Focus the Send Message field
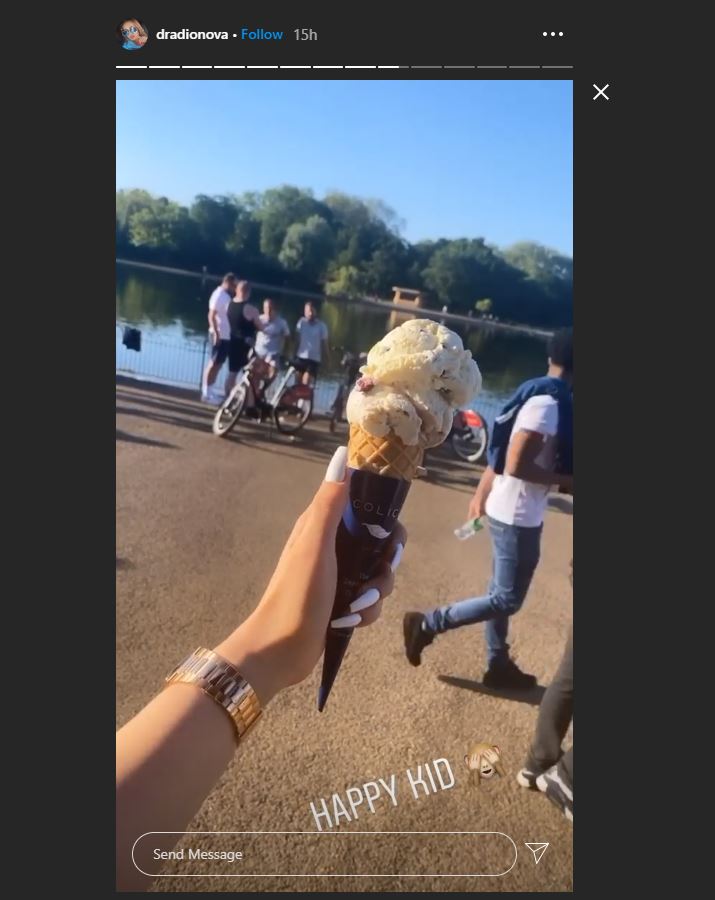 (323, 854)
